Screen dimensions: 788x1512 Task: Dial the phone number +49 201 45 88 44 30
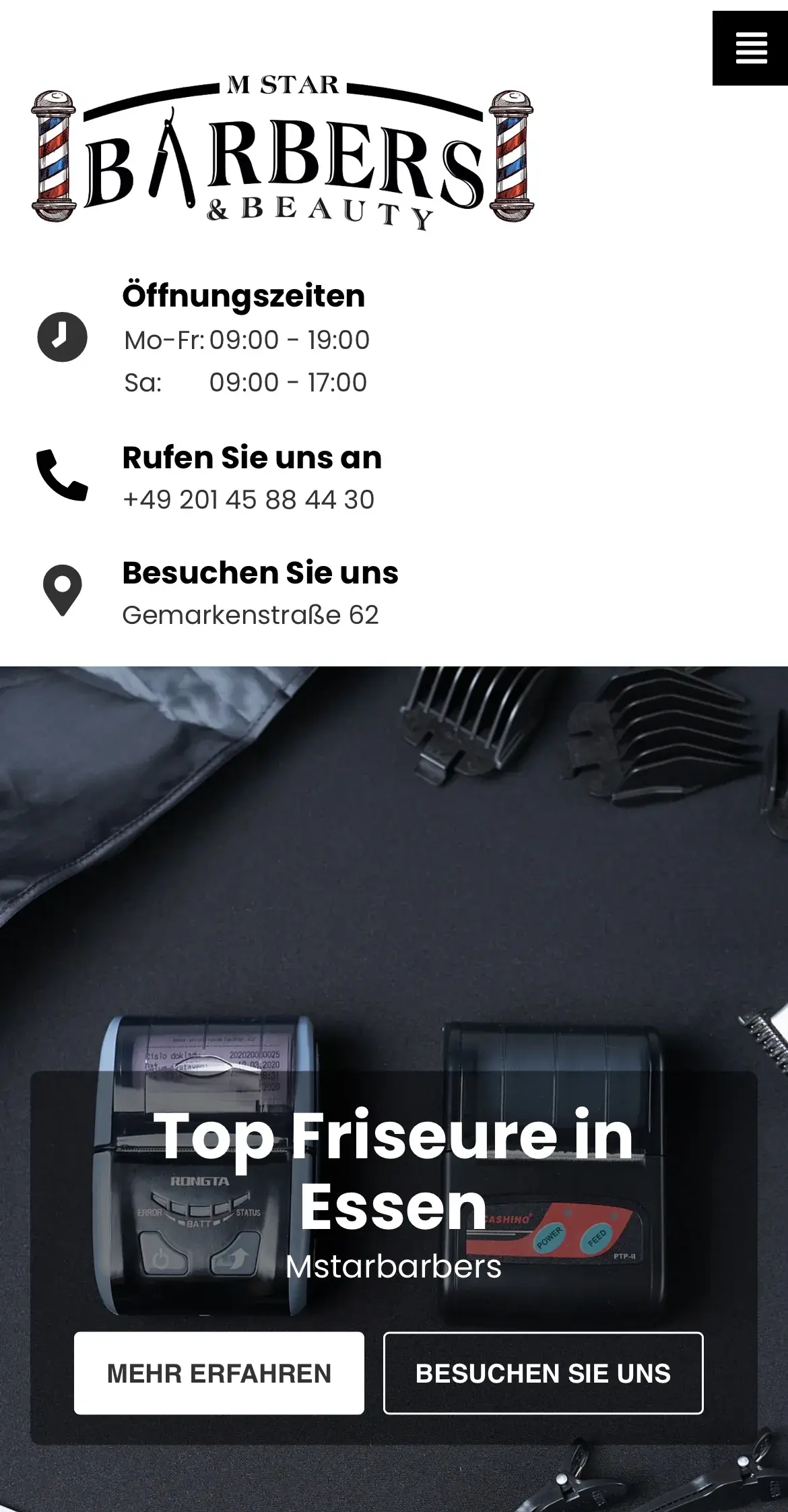point(249,500)
